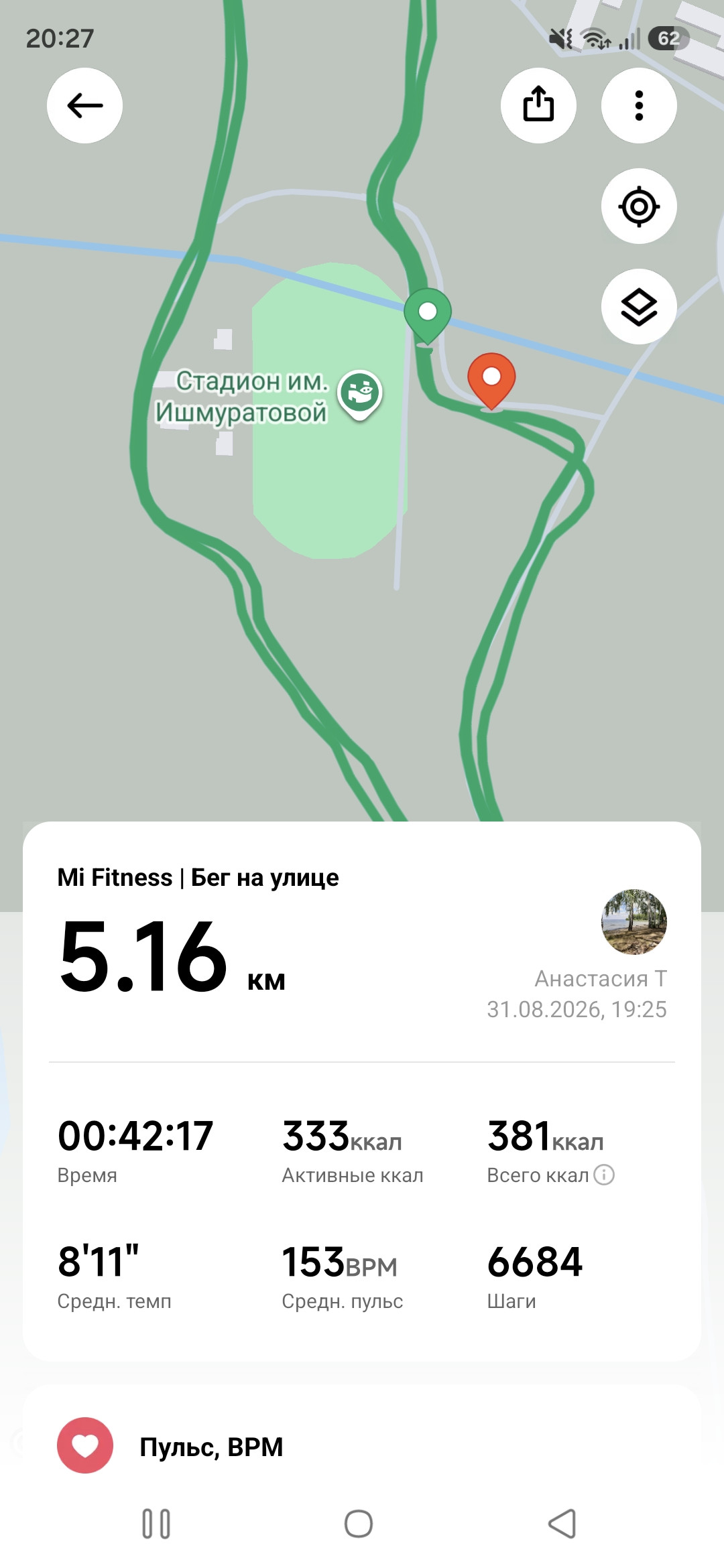Image resolution: width=724 pixels, height=1568 pixels.
Task: Open the three-dot overflow menu
Action: [x=639, y=105]
